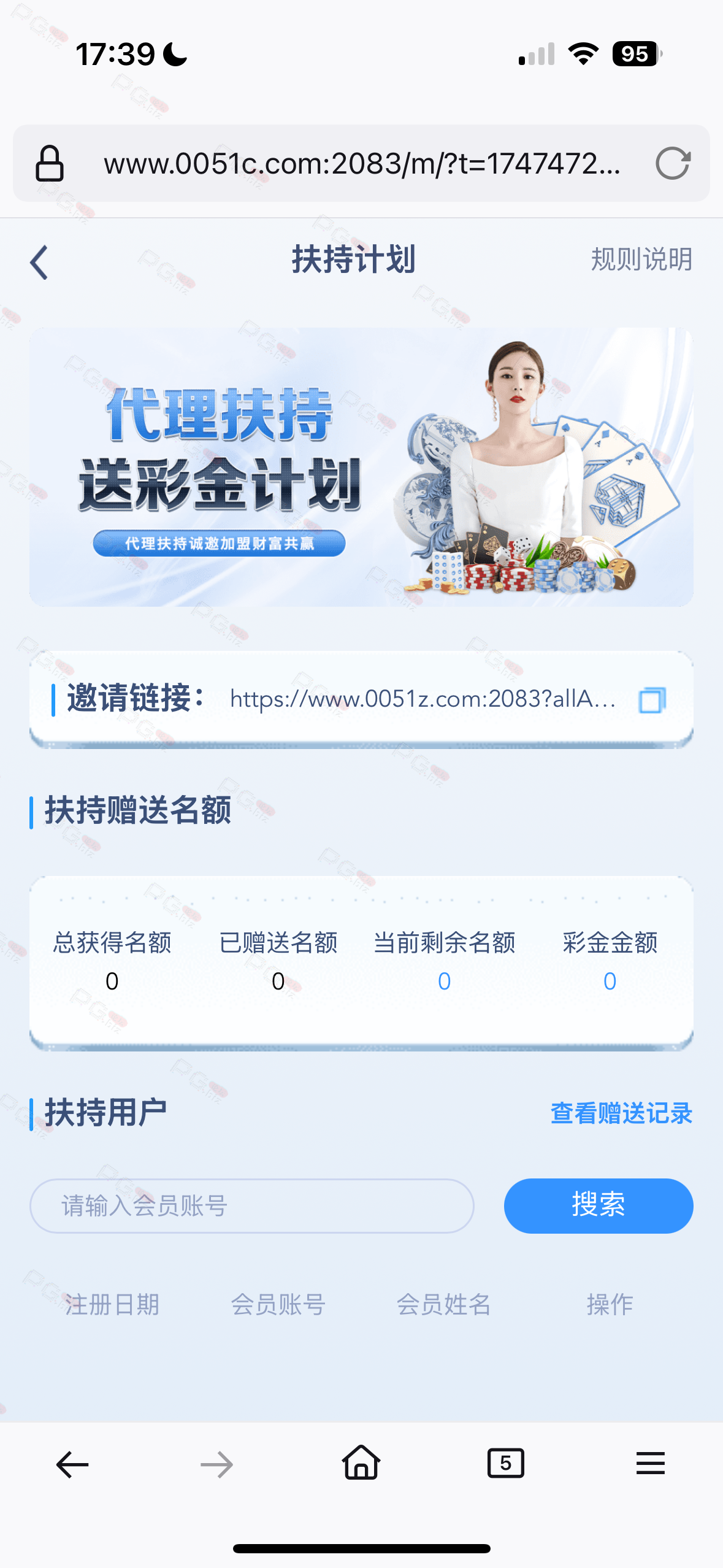Reload the page in the browser
Screen dimensions: 723x1568
click(x=673, y=164)
